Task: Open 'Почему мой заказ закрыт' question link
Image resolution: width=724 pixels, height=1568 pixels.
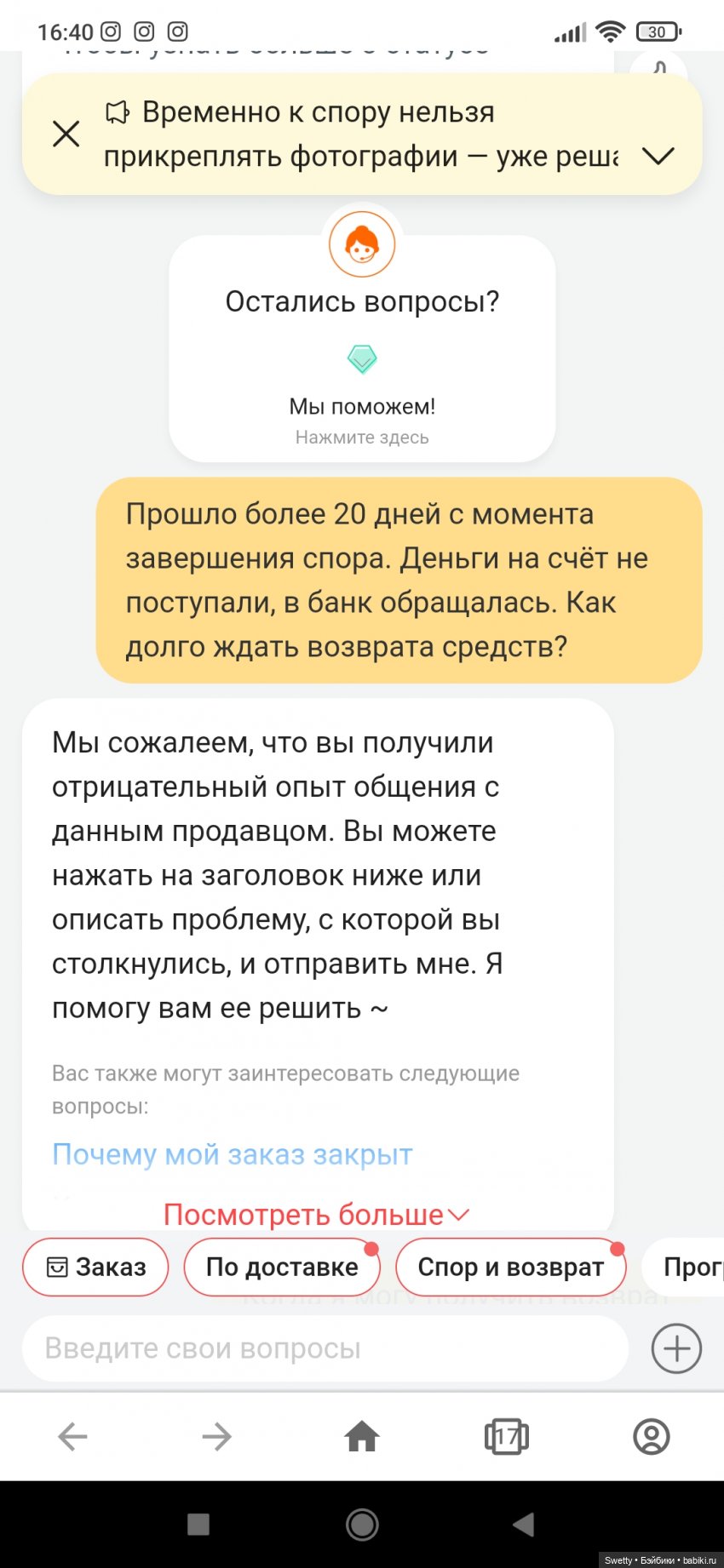Action: (233, 1154)
